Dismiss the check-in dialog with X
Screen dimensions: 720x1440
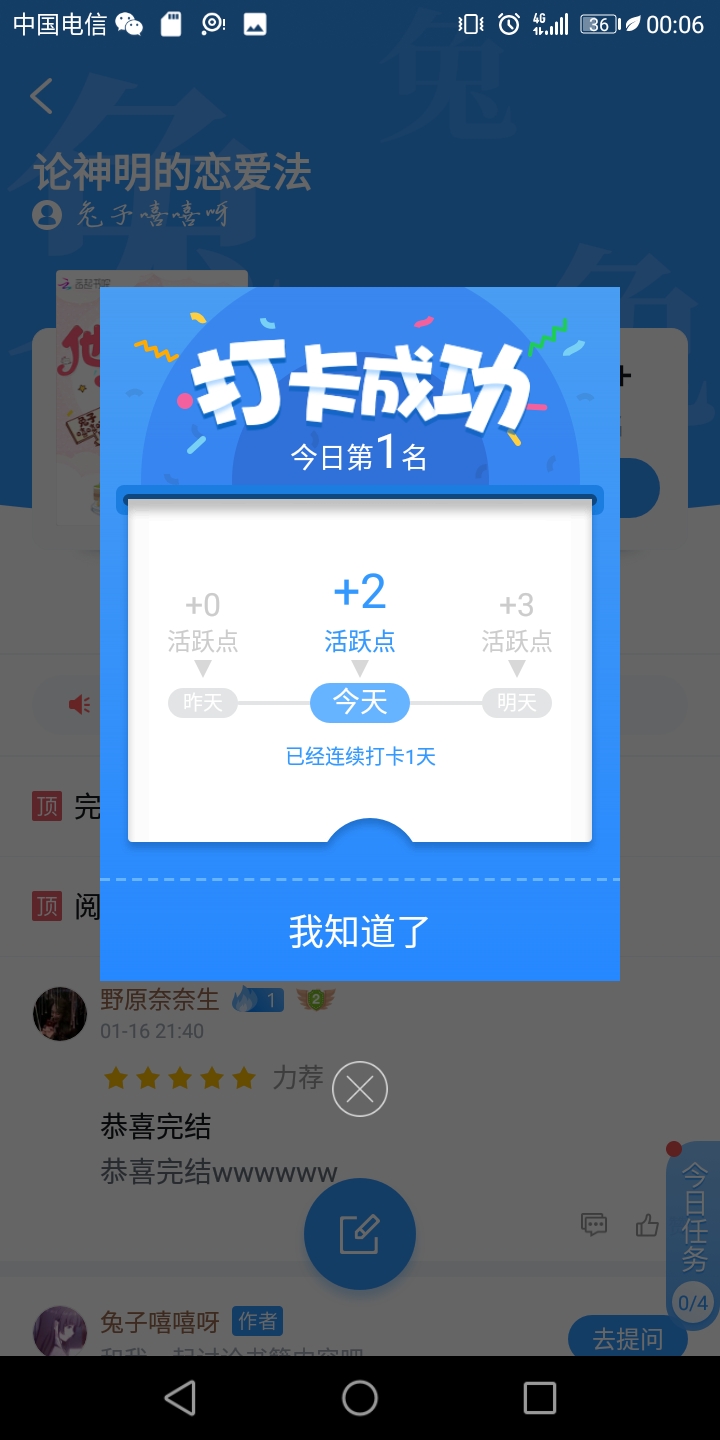click(360, 1089)
